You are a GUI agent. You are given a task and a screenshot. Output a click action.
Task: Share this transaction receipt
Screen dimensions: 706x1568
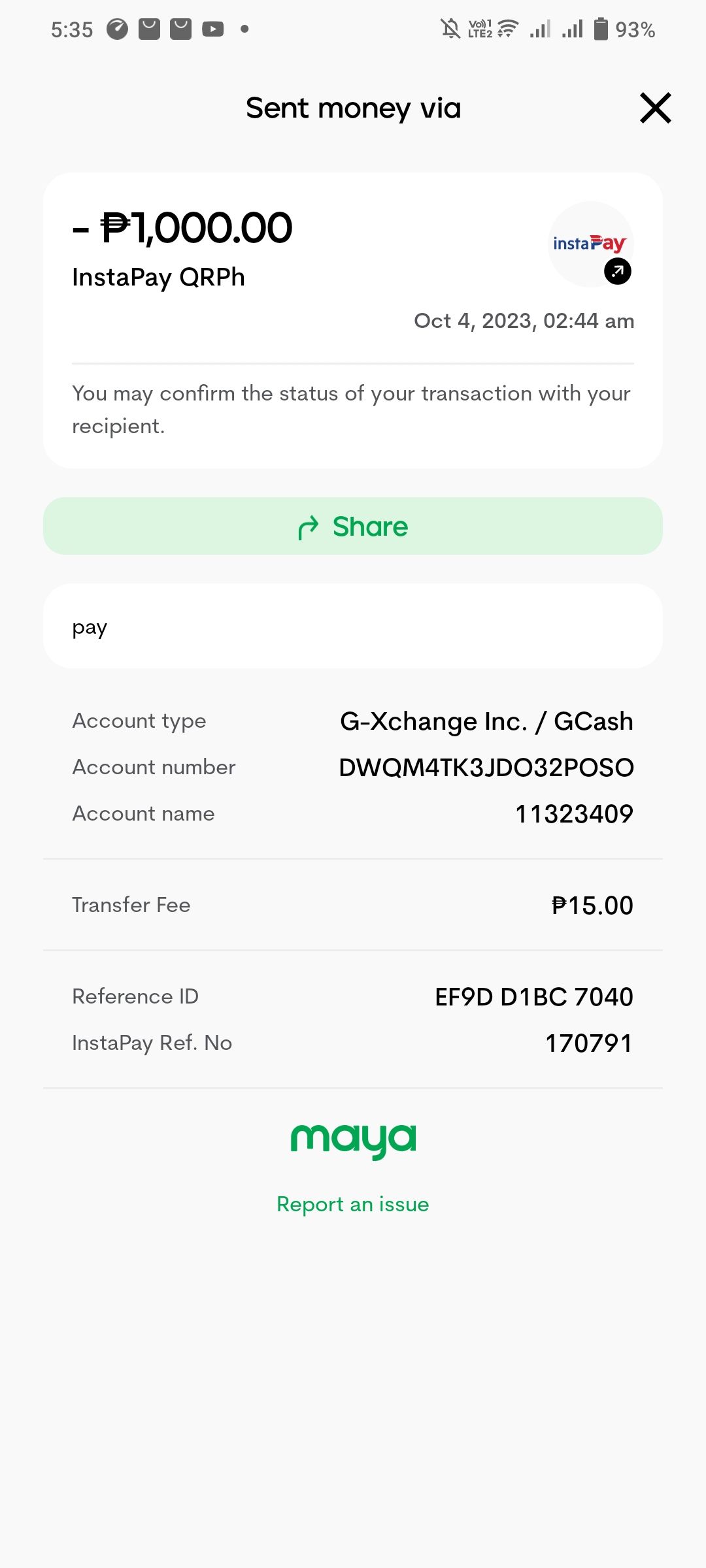coord(353,526)
